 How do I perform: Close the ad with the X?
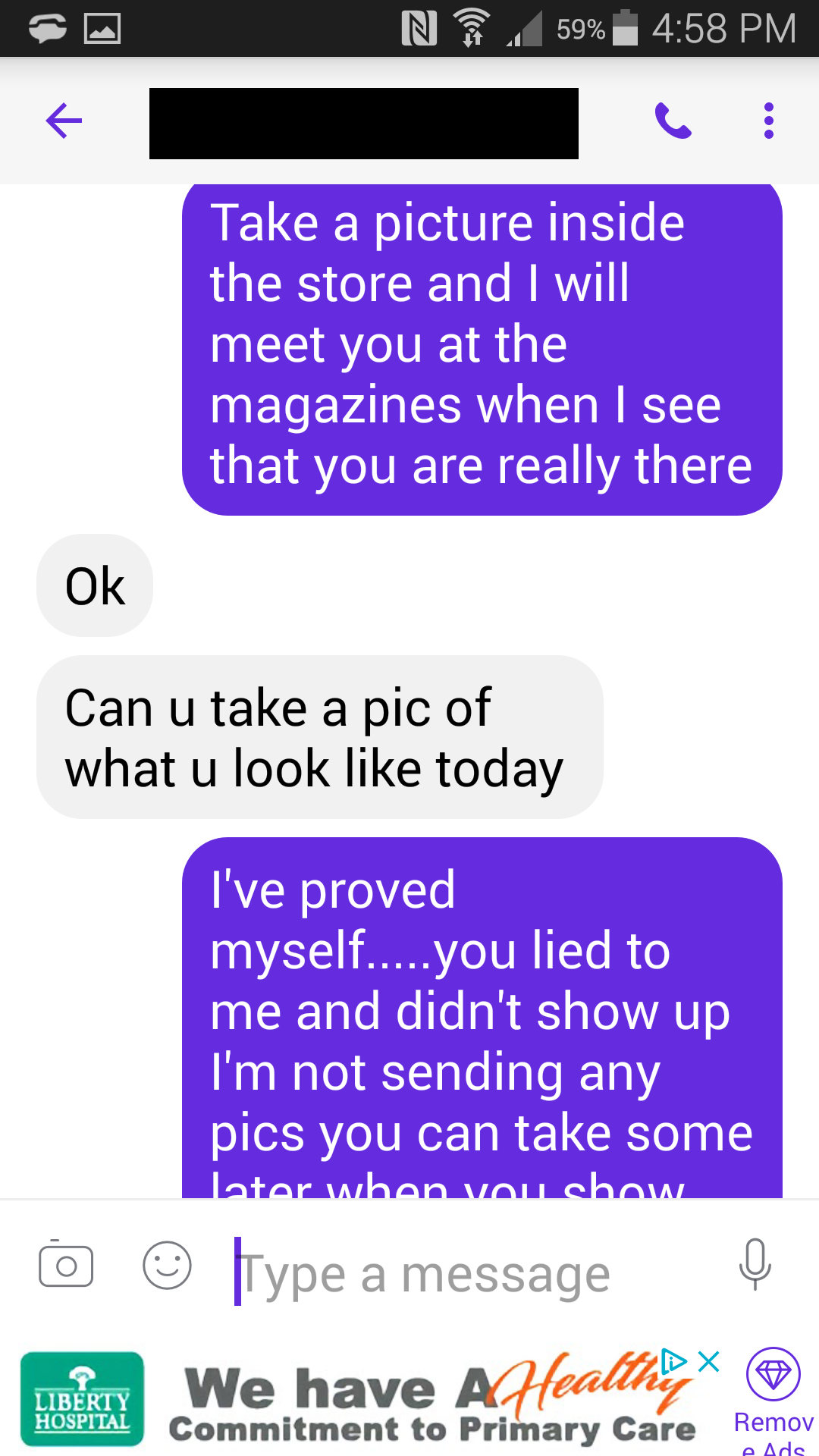coord(709,1361)
